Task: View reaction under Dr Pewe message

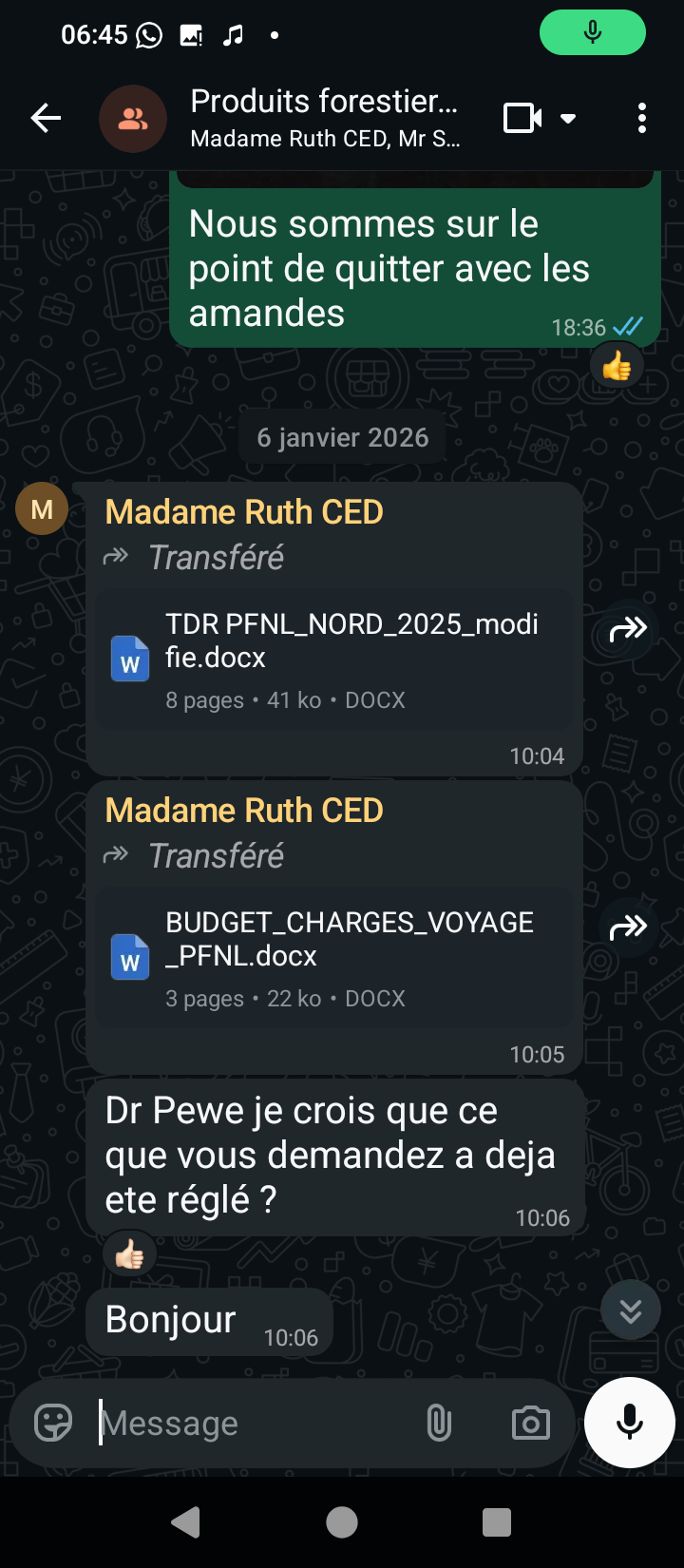Action: (x=130, y=1255)
